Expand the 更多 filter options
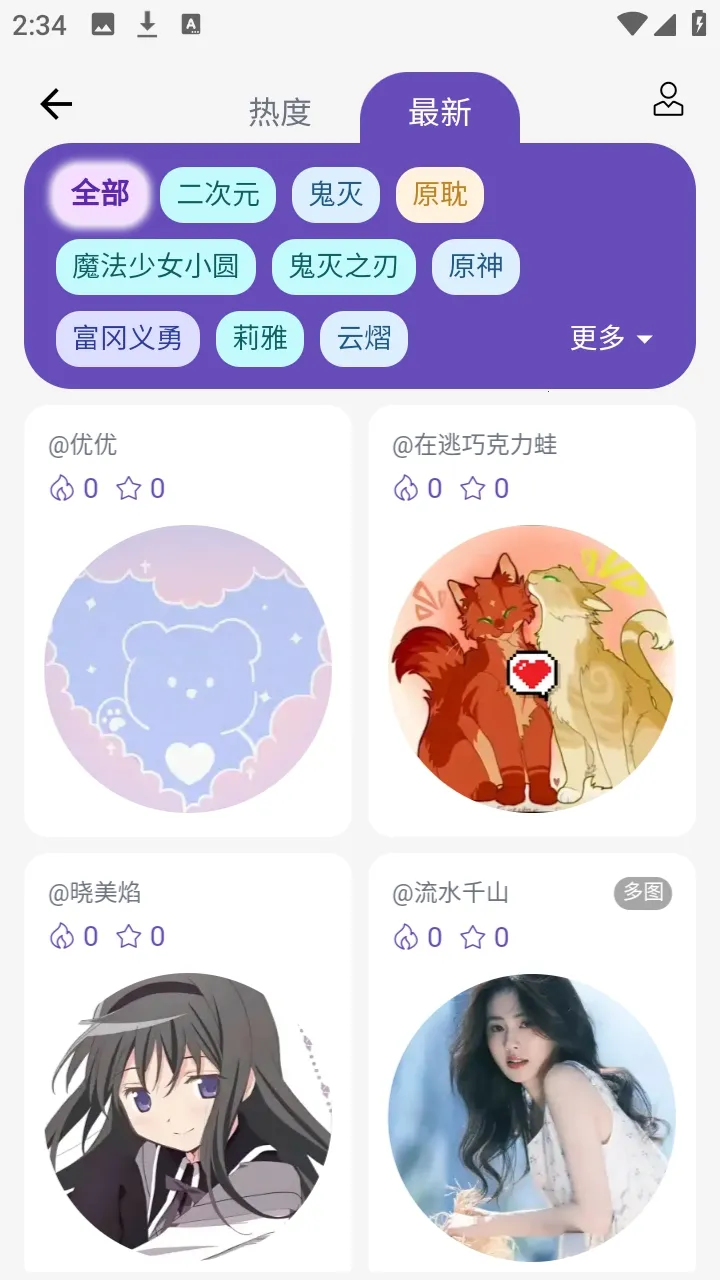This screenshot has height=1280, width=720. point(610,339)
